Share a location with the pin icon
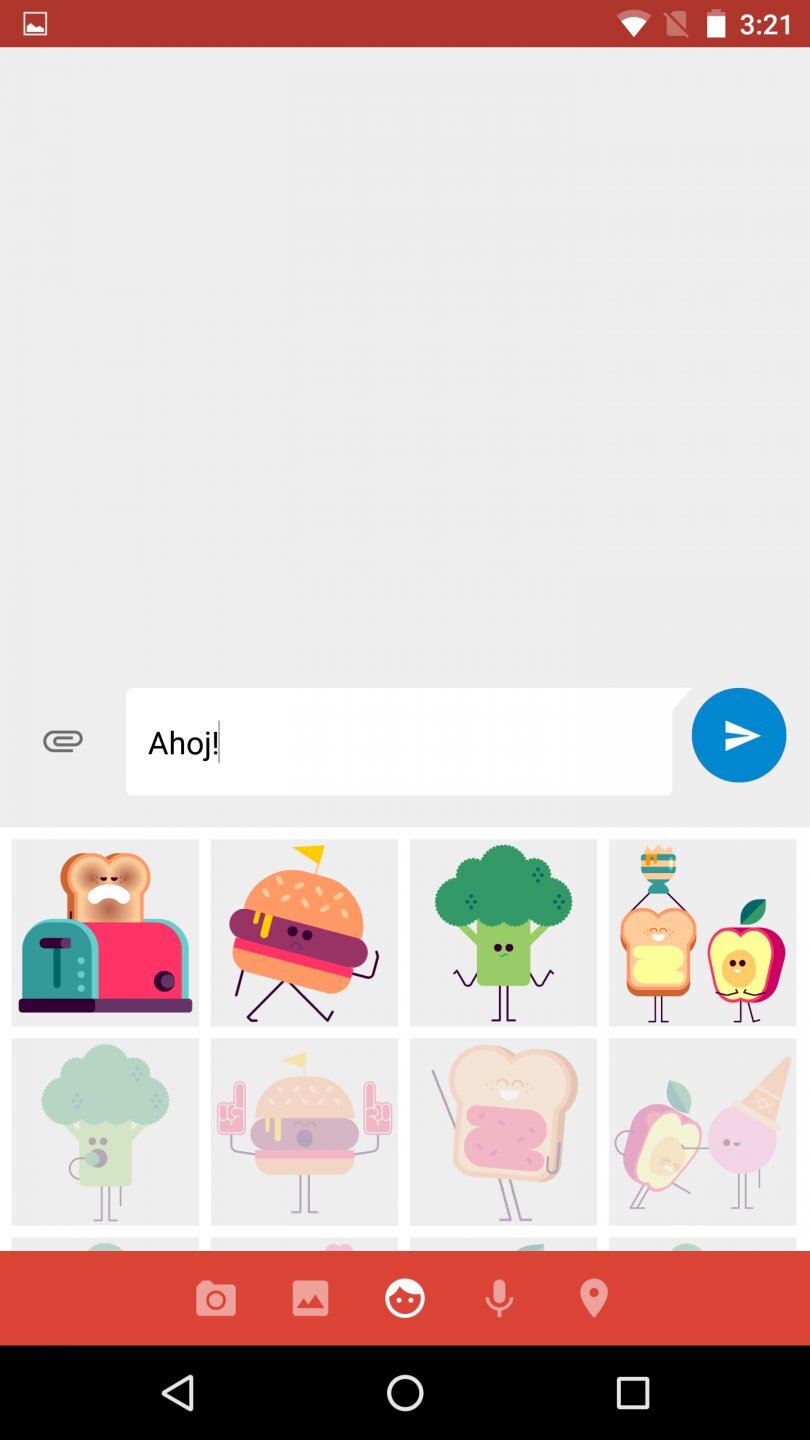810x1440 pixels. (594, 1299)
